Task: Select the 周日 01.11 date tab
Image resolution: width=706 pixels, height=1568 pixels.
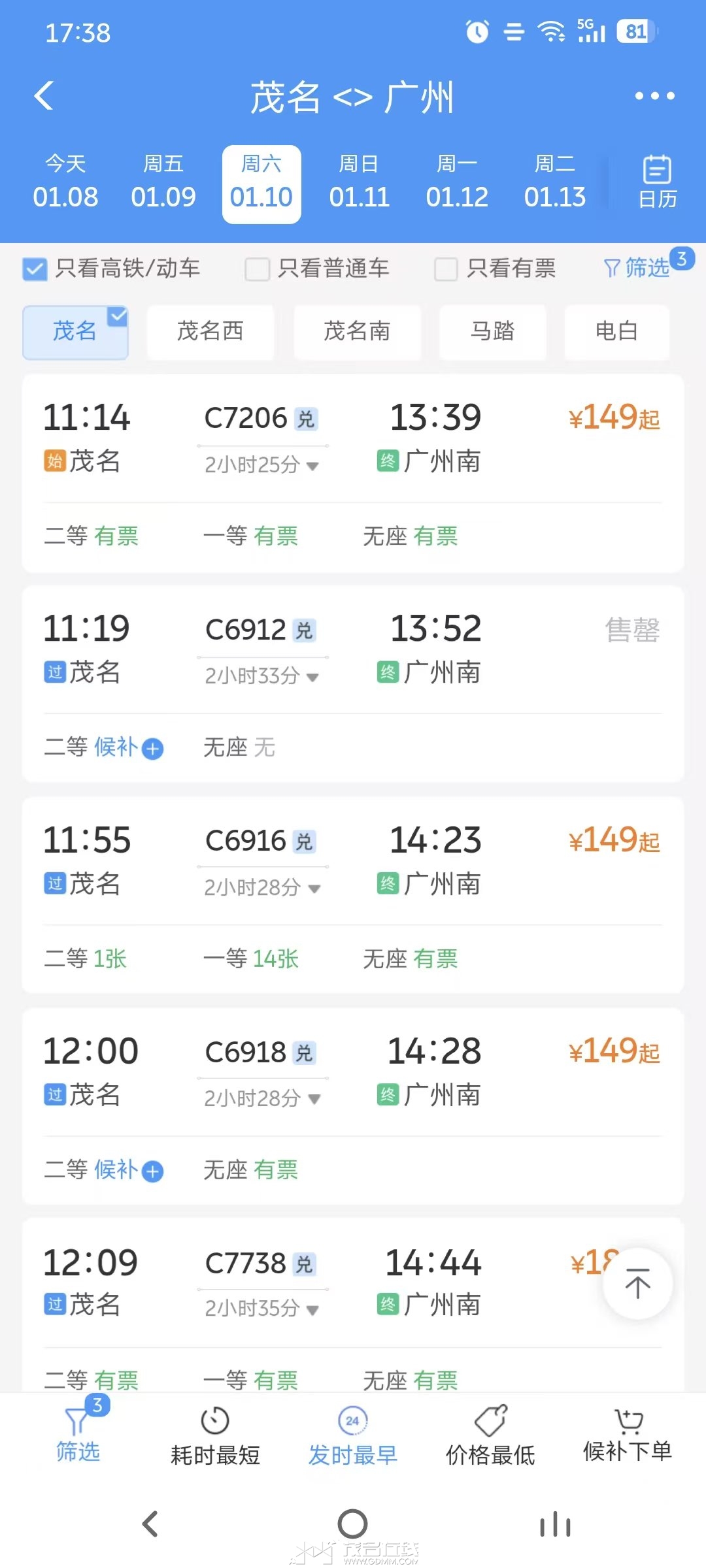Action: point(359,184)
